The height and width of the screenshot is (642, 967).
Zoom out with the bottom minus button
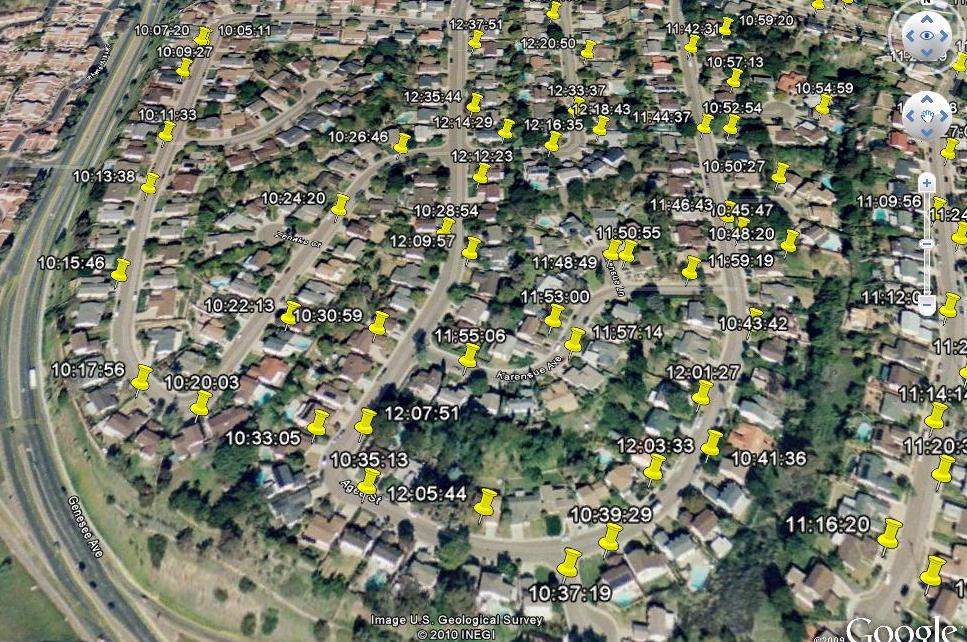927,303
